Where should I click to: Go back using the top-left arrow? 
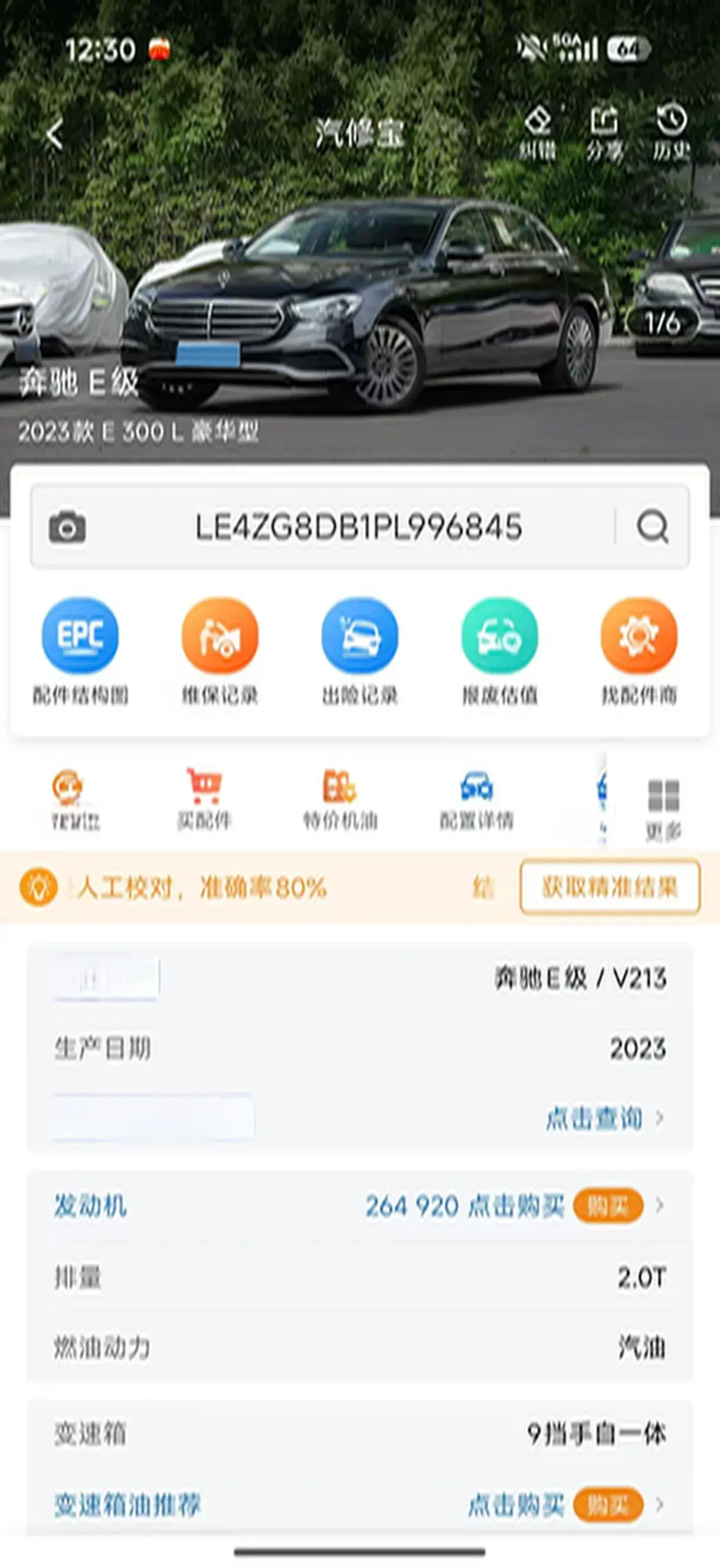click(55, 134)
